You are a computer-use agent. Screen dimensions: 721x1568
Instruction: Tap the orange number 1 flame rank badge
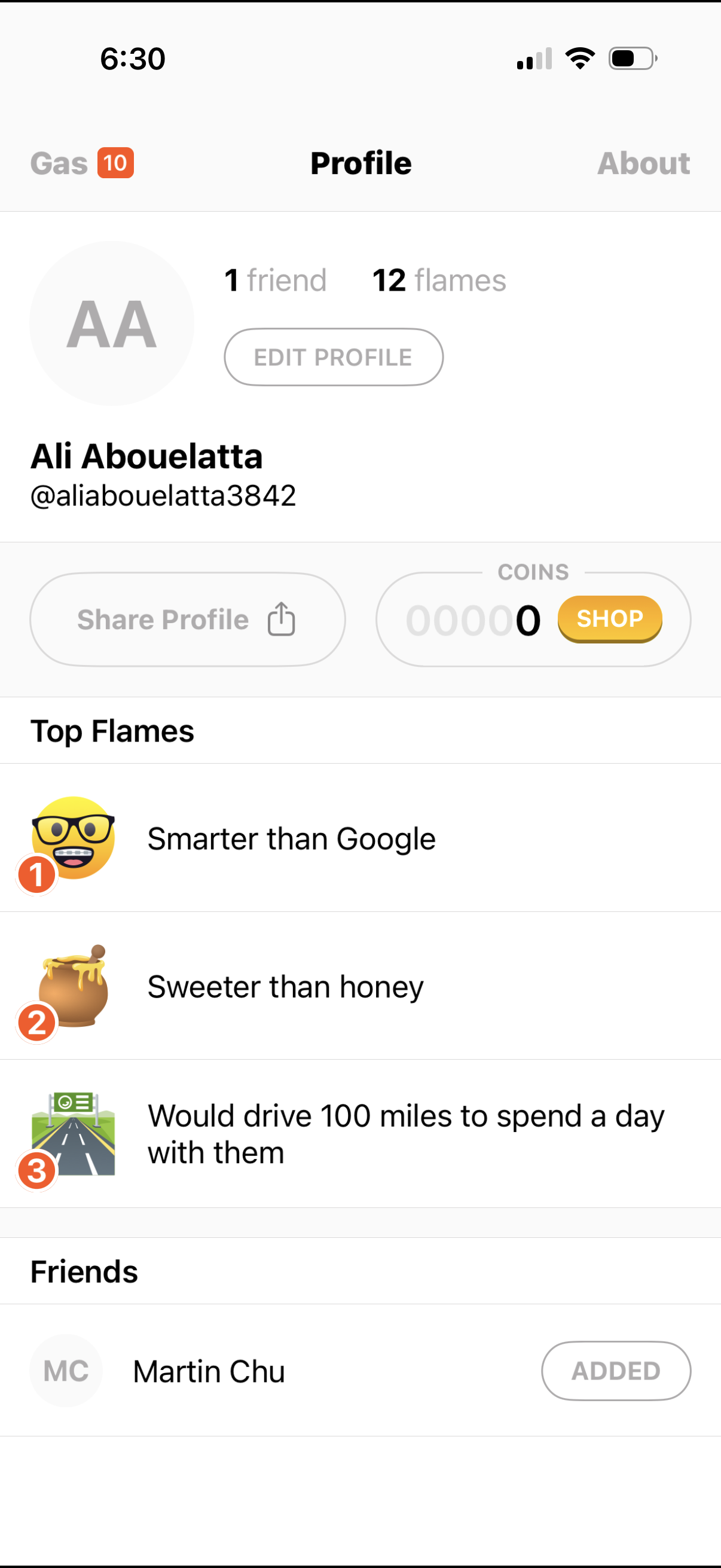[x=36, y=875]
